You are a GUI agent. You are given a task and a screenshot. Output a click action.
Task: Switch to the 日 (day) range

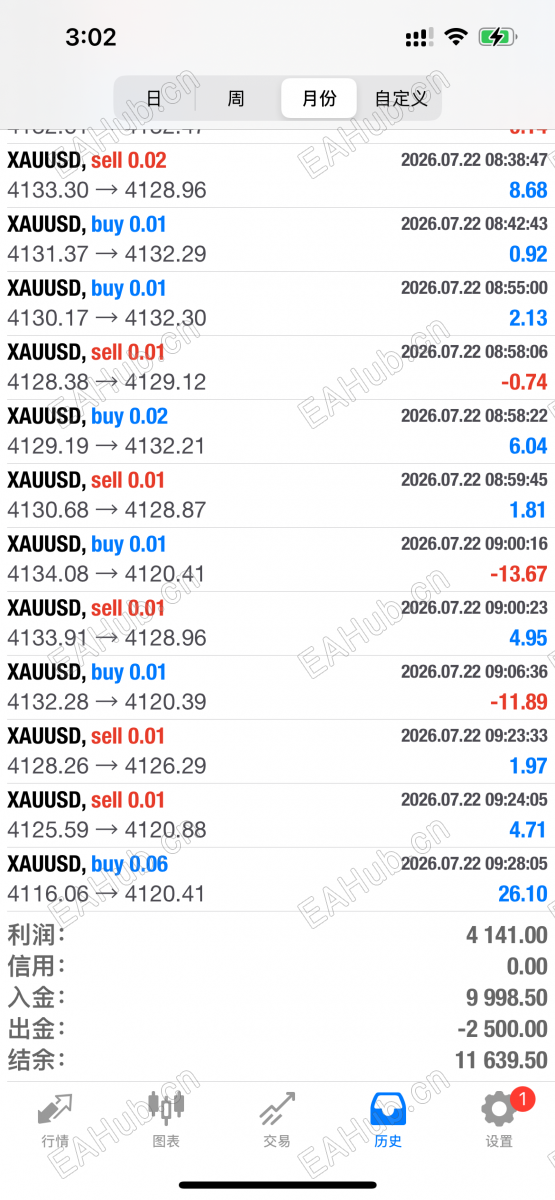click(x=154, y=98)
